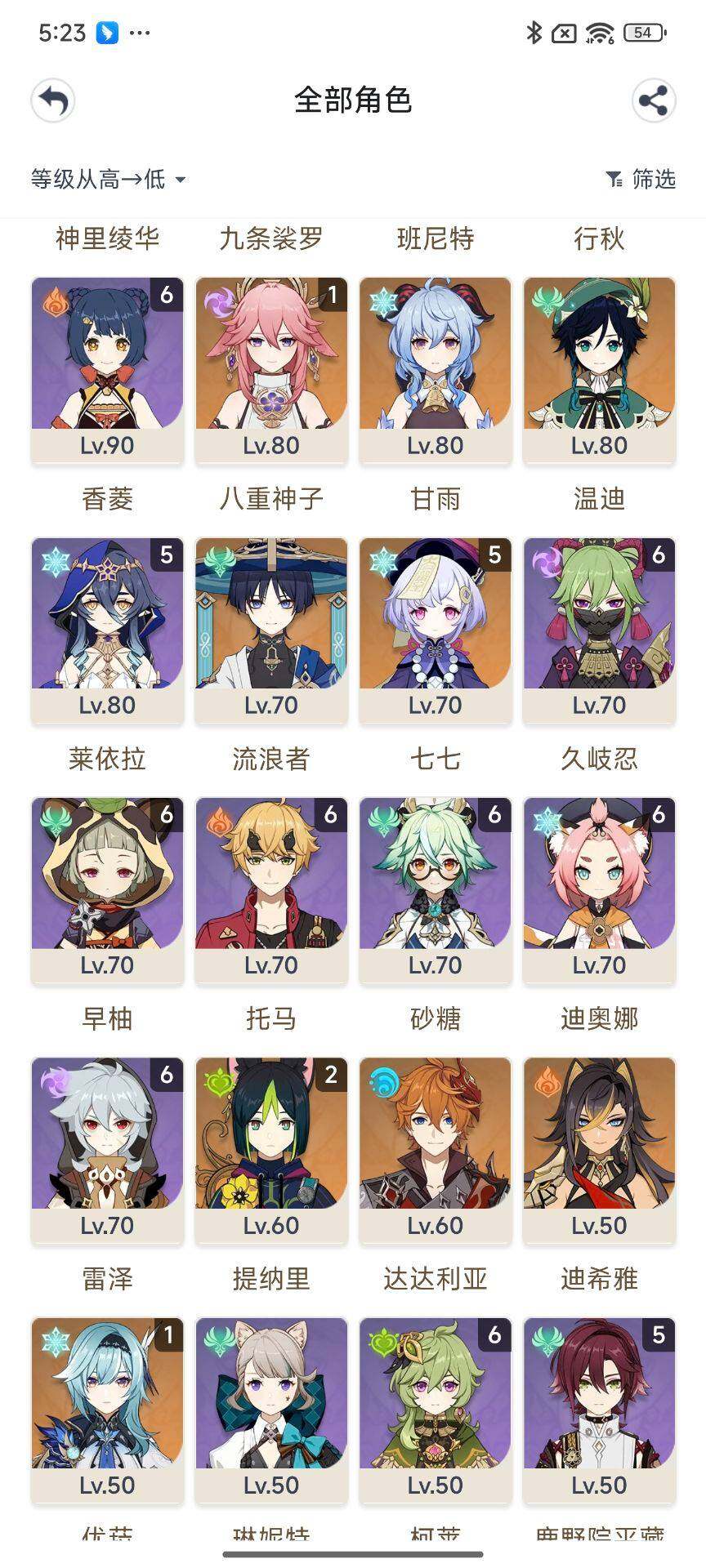The width and height of the screenshot is (706, 1568).
Task: Select the 砂糖 character card
Action: pyautogui.click(x=436, y=888)
